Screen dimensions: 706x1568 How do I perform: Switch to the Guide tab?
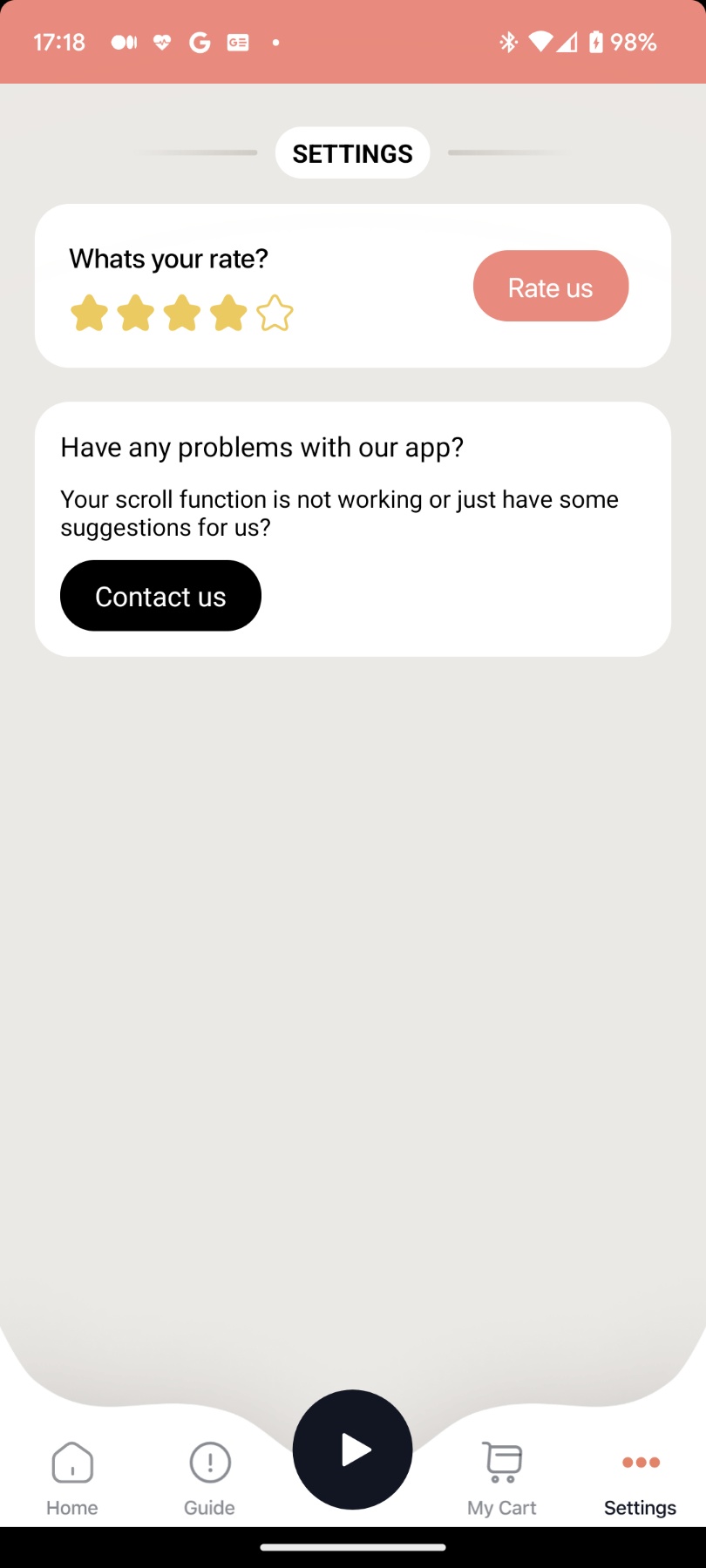210,1479
